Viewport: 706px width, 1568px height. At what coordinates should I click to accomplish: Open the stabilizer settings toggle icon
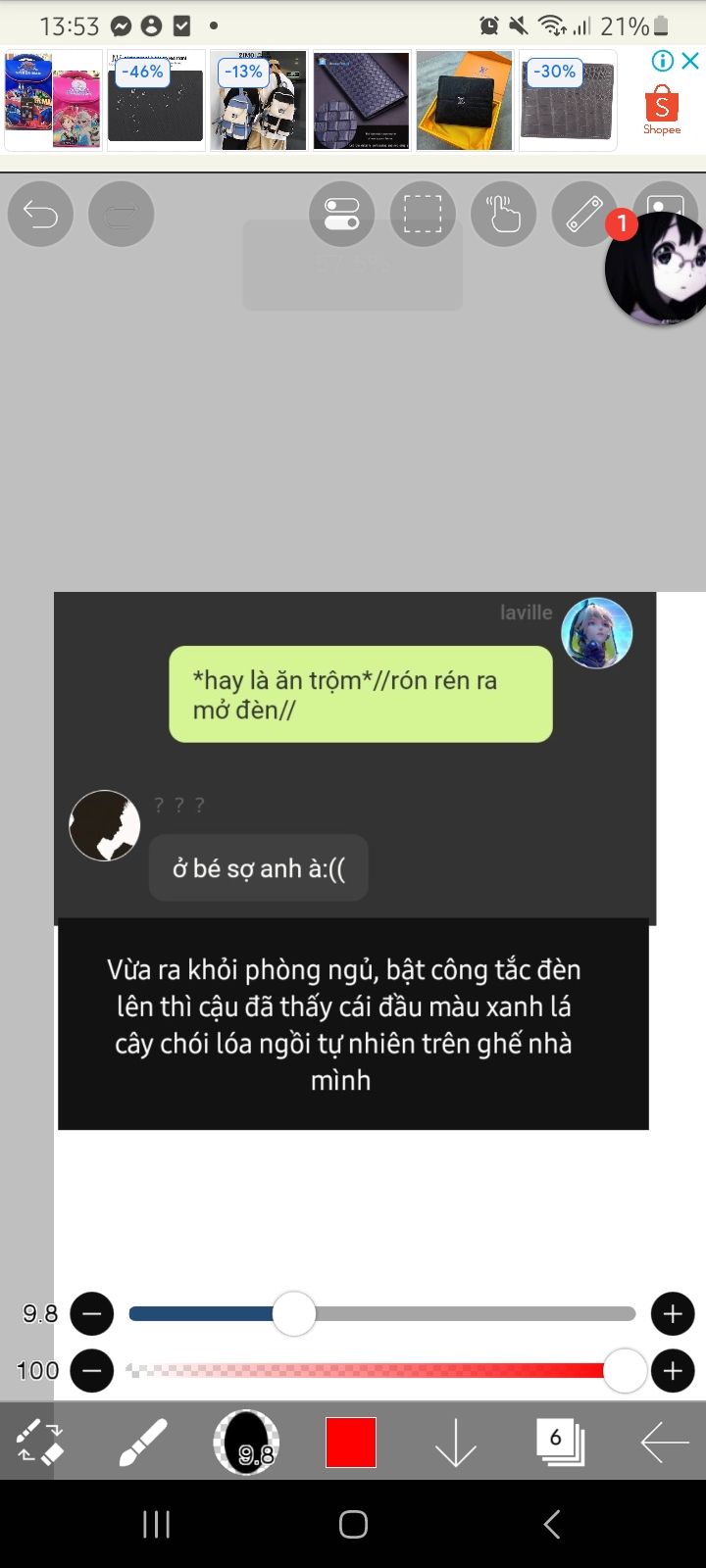click(342, 214)
